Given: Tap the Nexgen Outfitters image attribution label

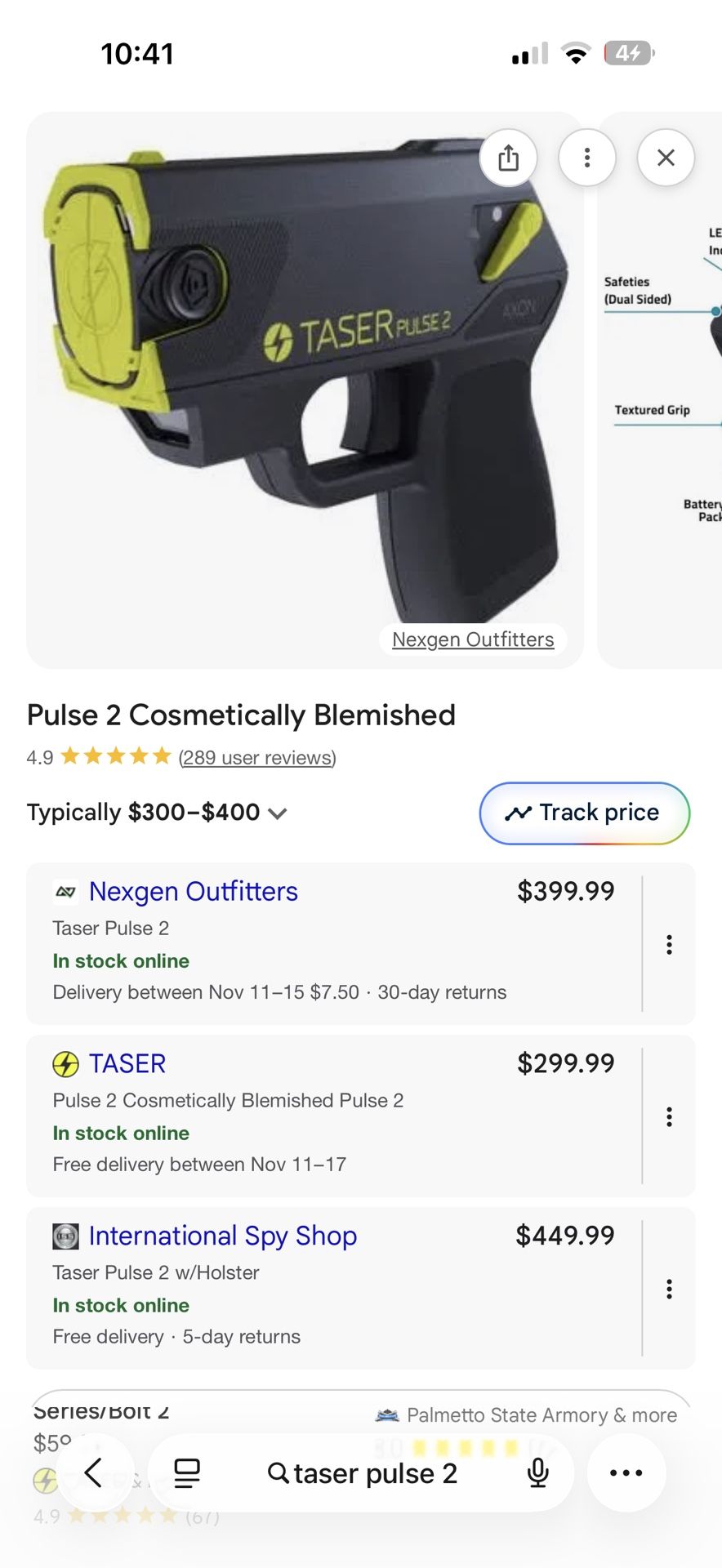Looking at the screenshot, I should (x=474, y=639).
